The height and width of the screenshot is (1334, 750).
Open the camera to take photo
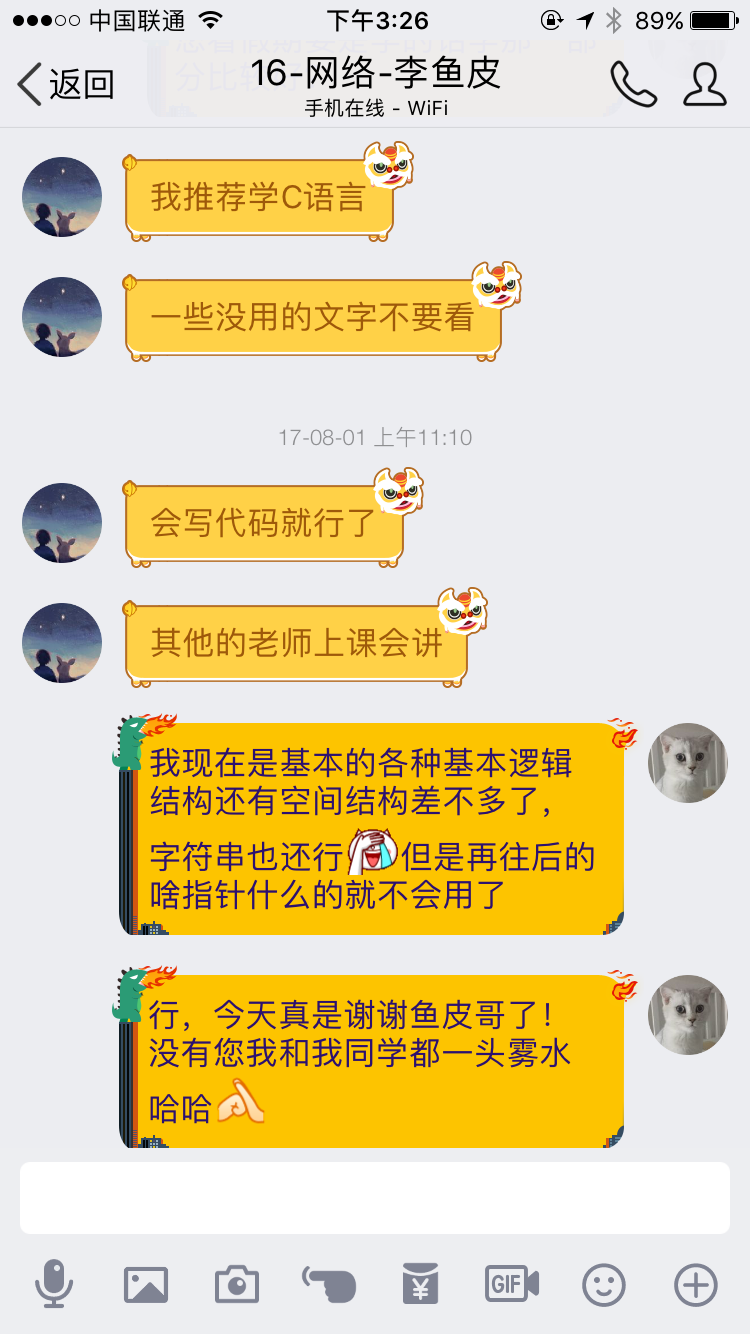pos(237,1284)
